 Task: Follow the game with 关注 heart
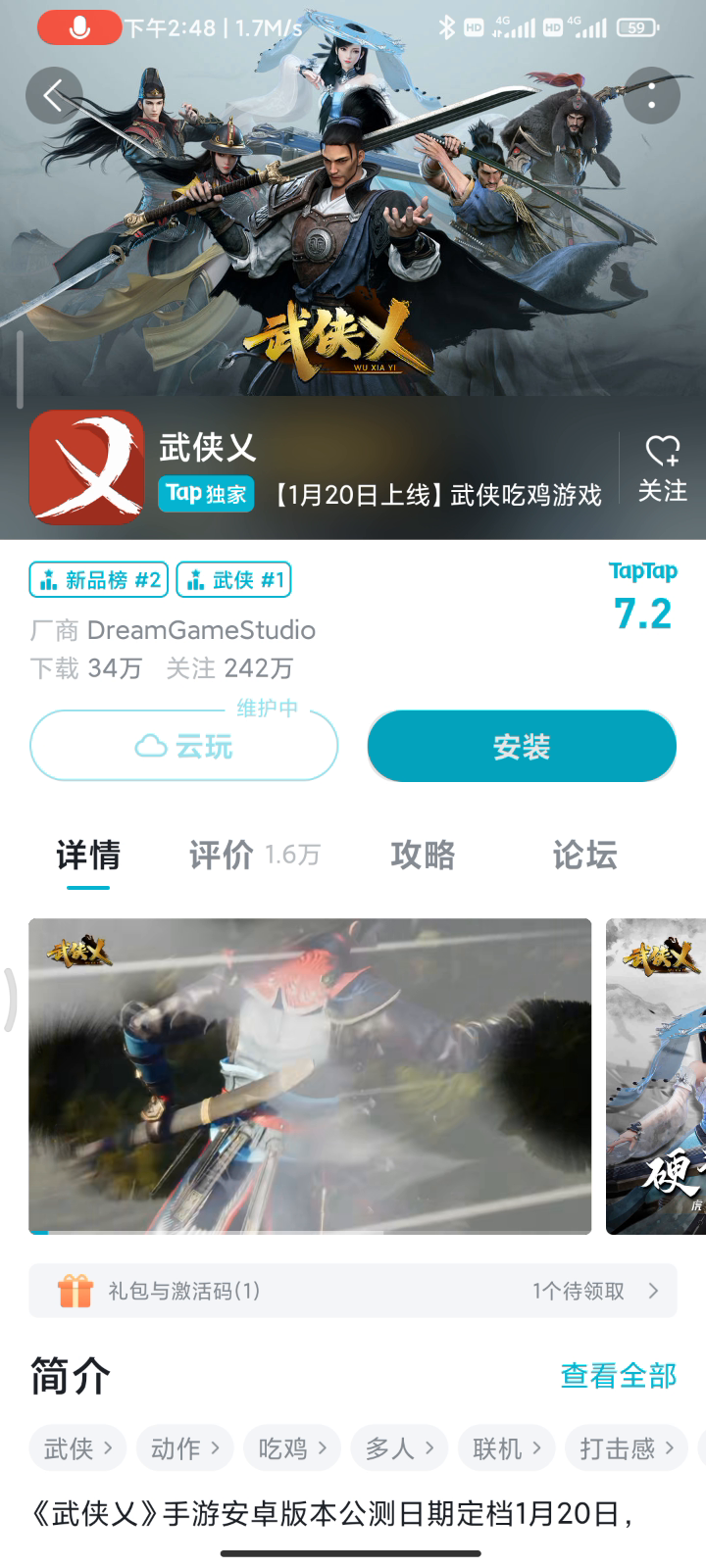[662, 468]
